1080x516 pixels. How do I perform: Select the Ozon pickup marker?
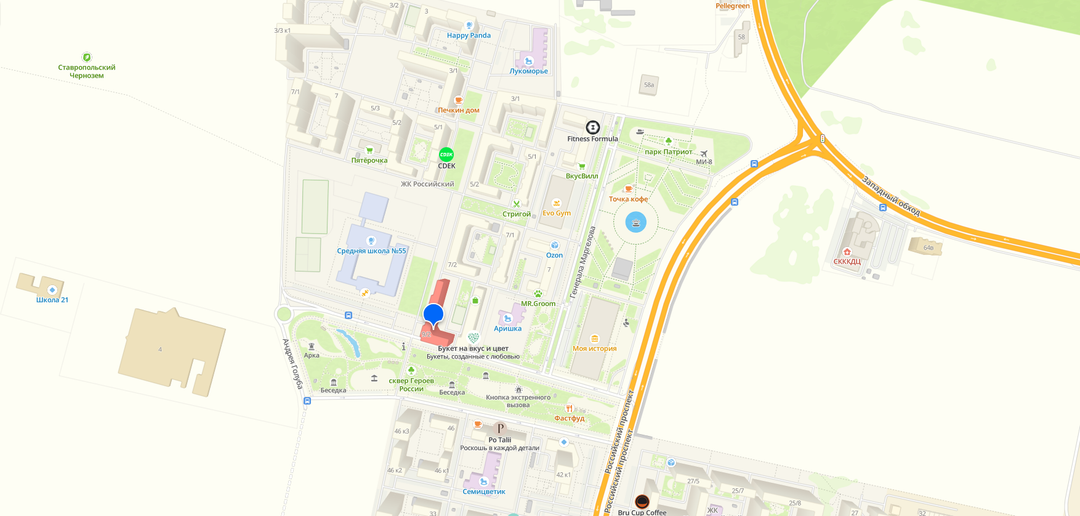[x=555, y=245]
